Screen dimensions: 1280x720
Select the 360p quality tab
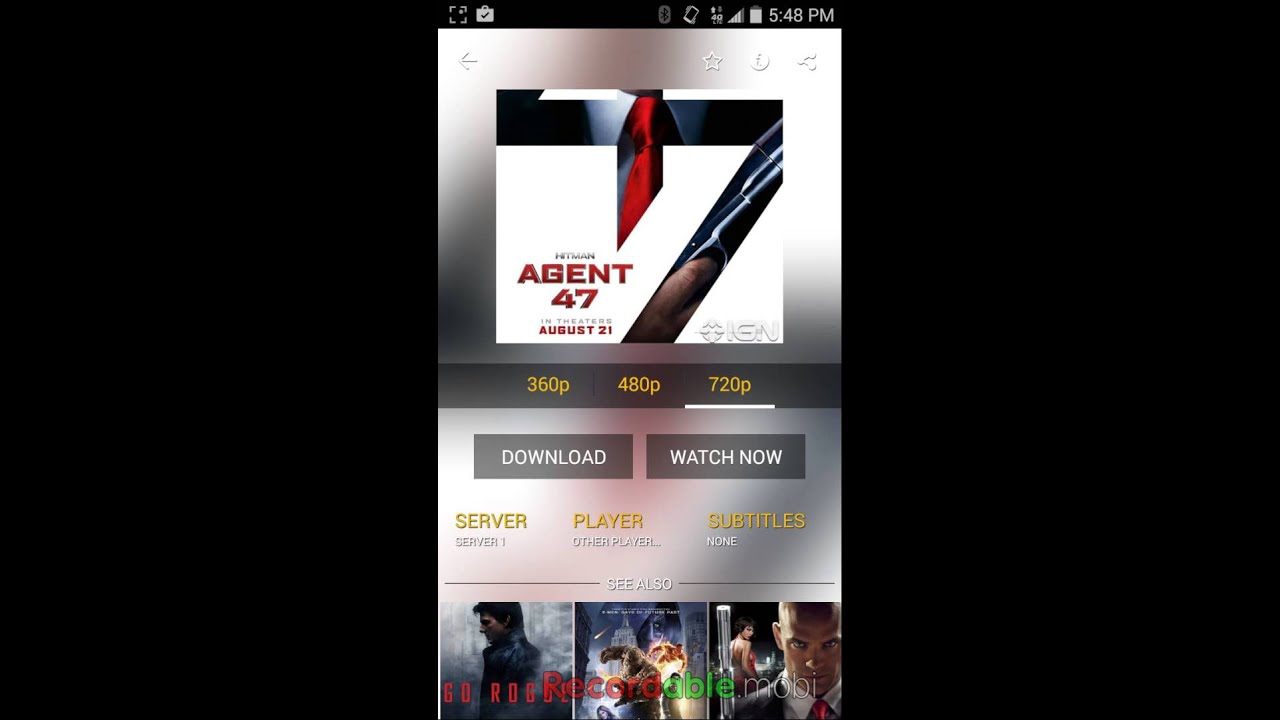(548, 385)
